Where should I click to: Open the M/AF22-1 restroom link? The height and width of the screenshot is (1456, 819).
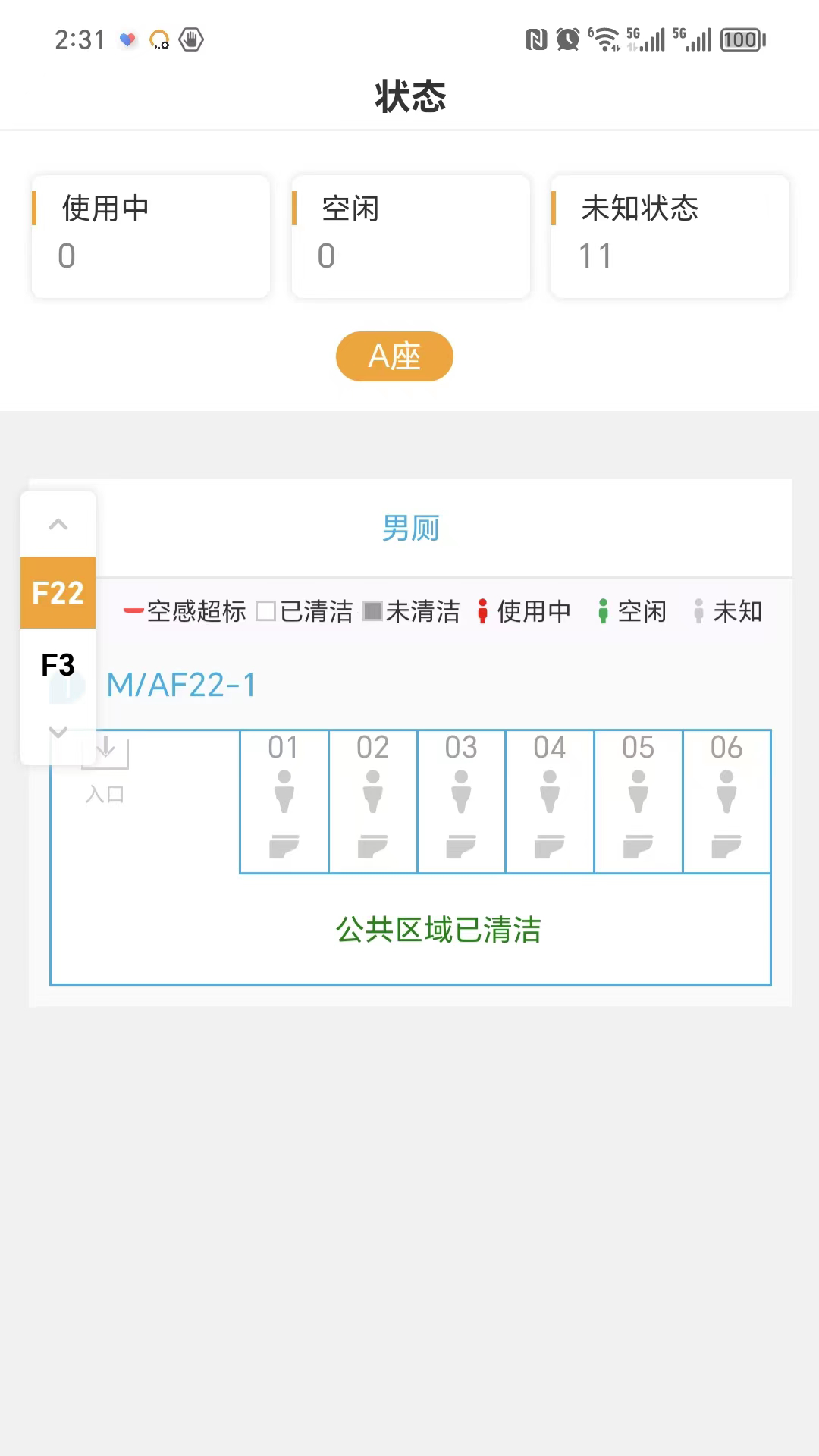180,684
